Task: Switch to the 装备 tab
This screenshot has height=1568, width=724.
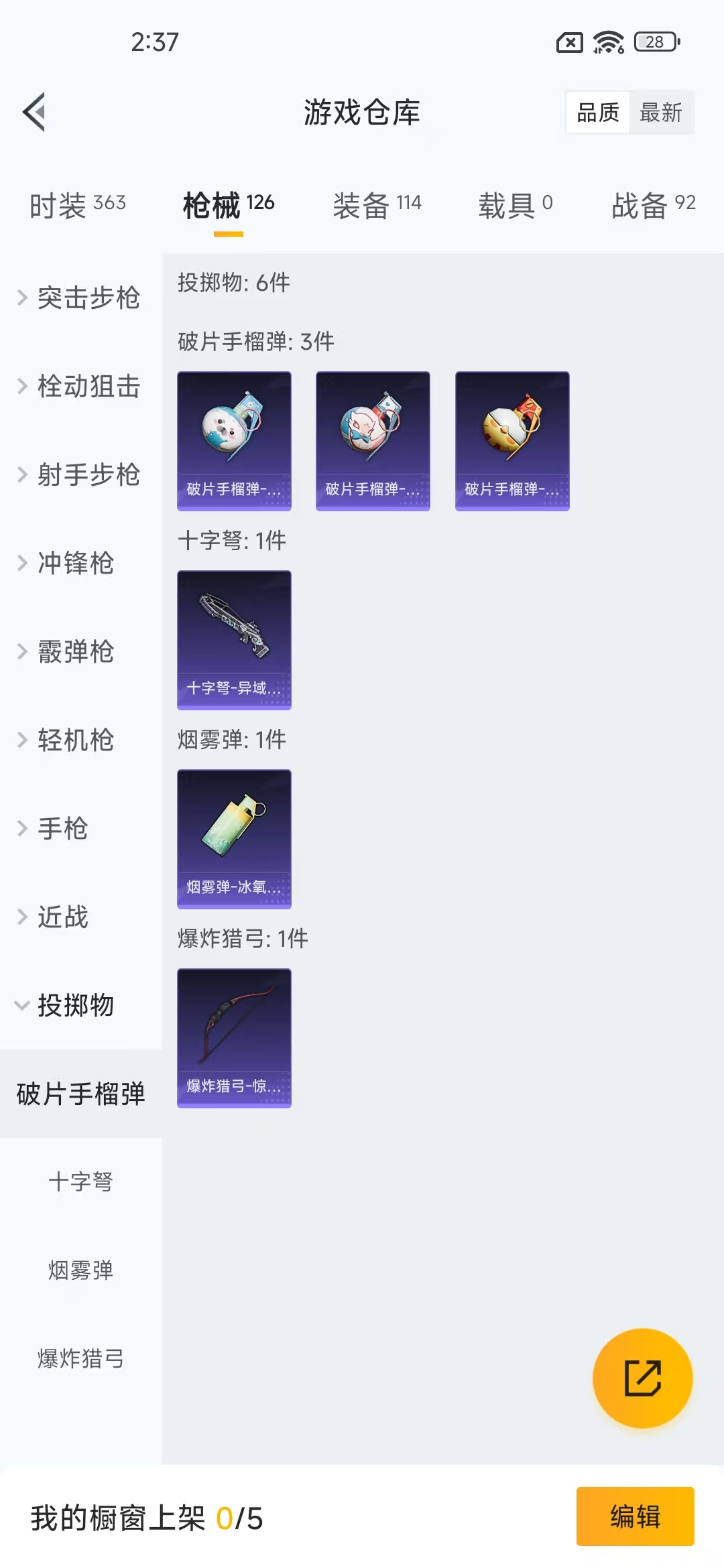Action: (377, 204)
